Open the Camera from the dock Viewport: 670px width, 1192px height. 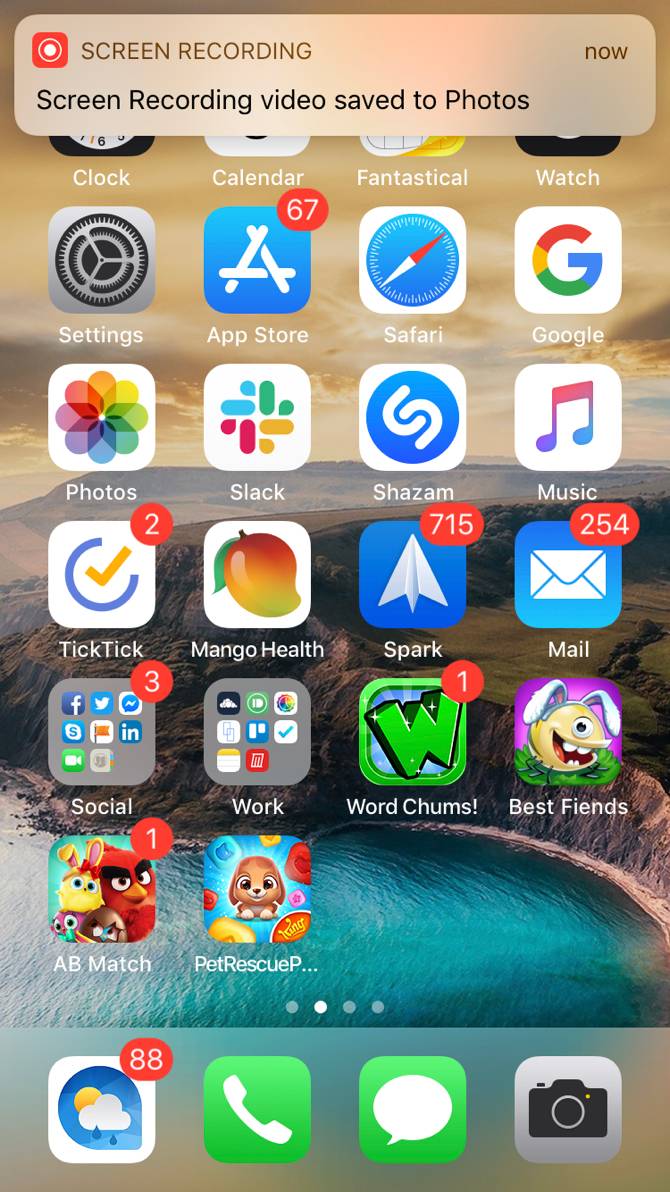tap(567, 1109)
